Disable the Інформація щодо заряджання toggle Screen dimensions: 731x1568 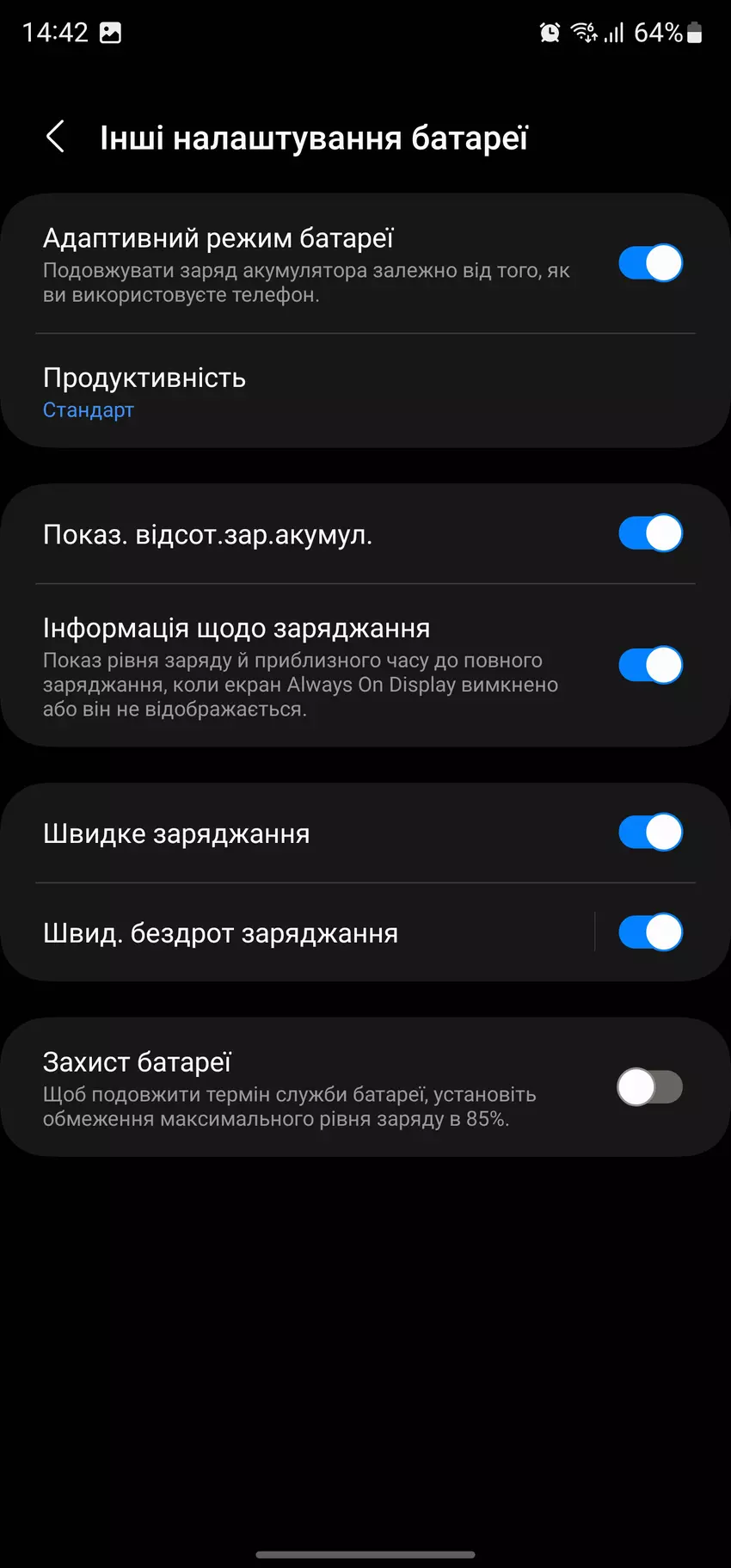pos(651,665)
